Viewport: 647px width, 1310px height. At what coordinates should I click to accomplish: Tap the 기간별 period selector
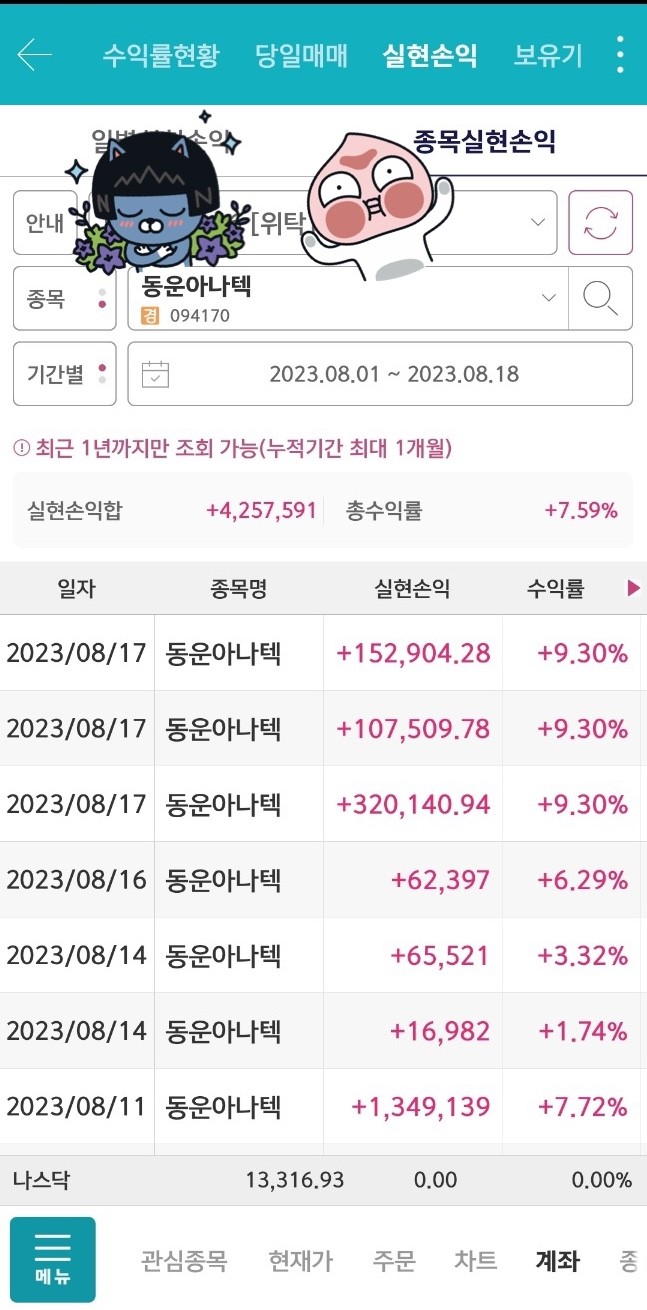(x=65, y=374)
